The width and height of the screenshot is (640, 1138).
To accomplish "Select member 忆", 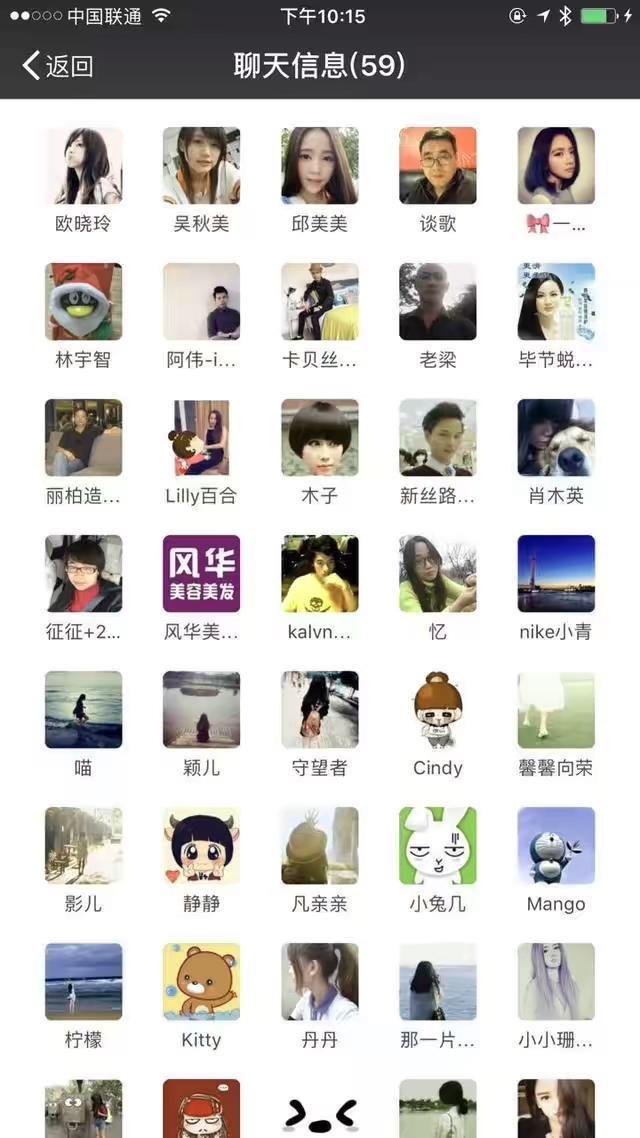I will pyautogui.click(x=438, y=574).
